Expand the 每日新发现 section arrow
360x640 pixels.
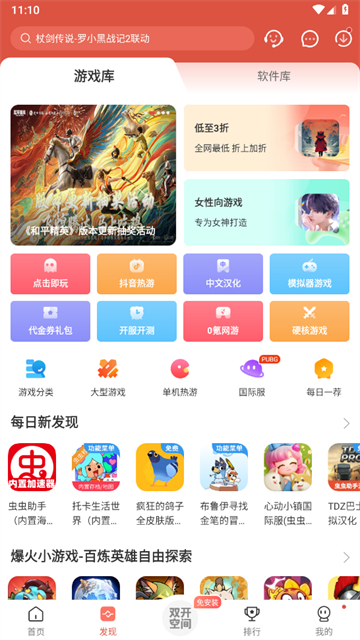pyautogui.click(x=346, y=423)
